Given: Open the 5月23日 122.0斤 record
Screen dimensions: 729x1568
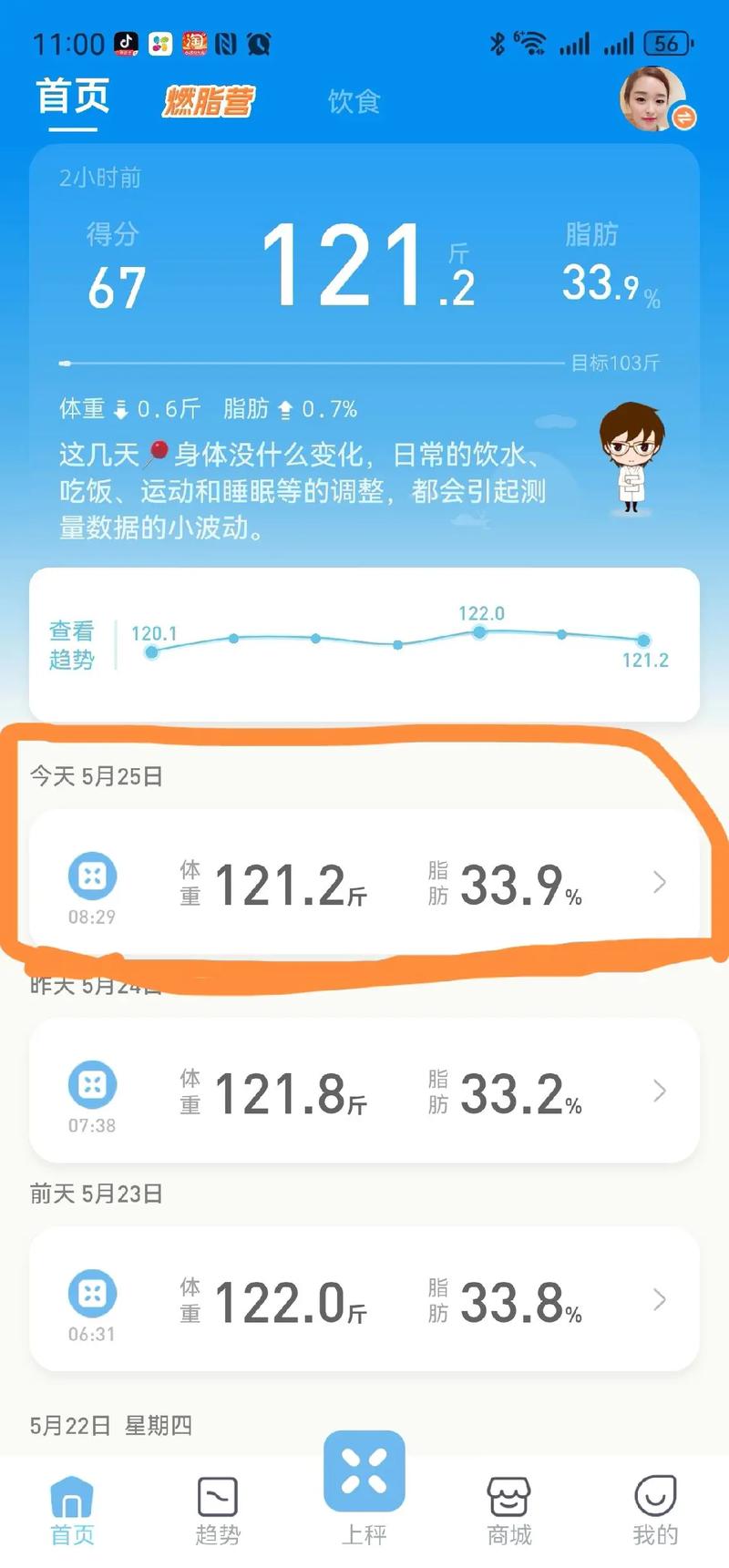Looking at the screenshot, I should [364, 1299].
